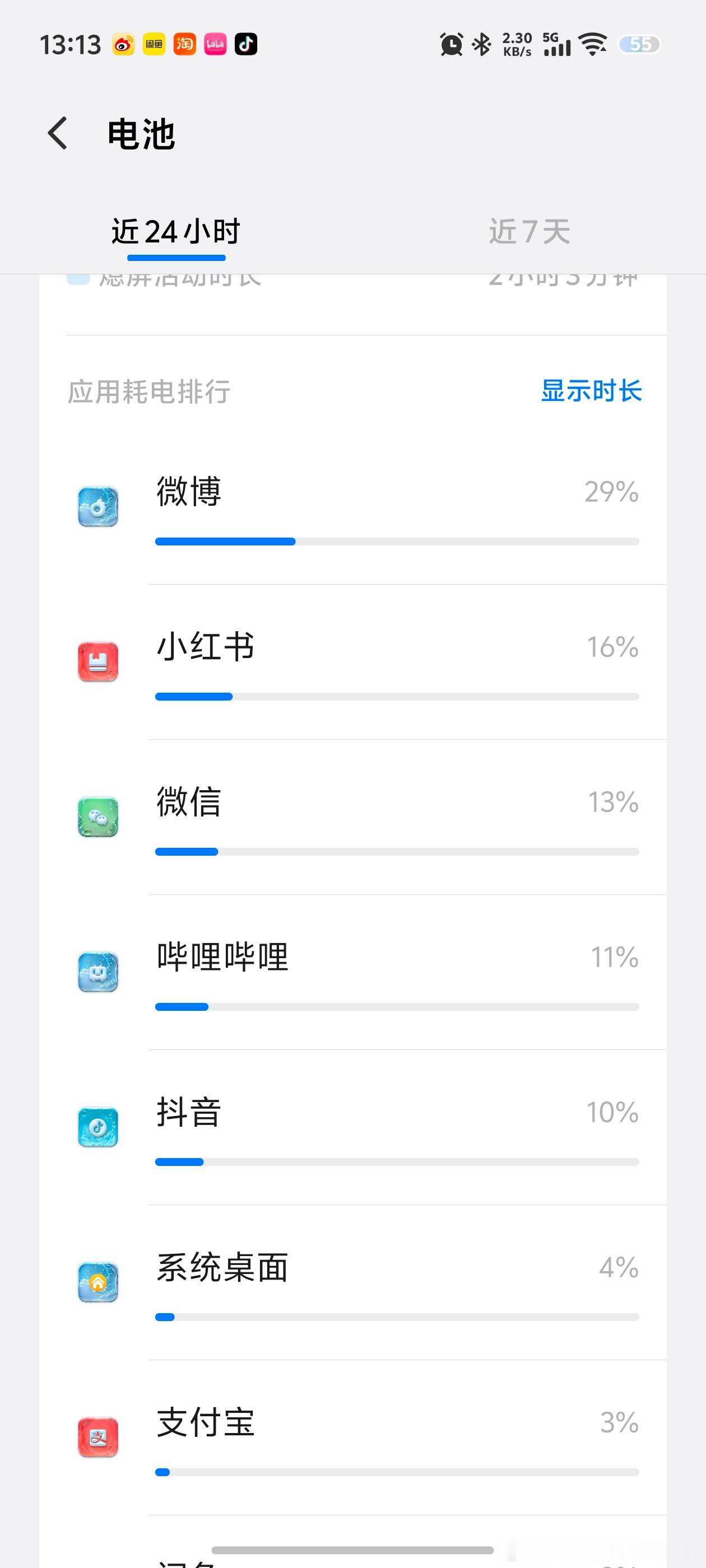Open the 抖音 app icon
This screenshot has height=1568, width=706.
click(x=97, y=1128)
